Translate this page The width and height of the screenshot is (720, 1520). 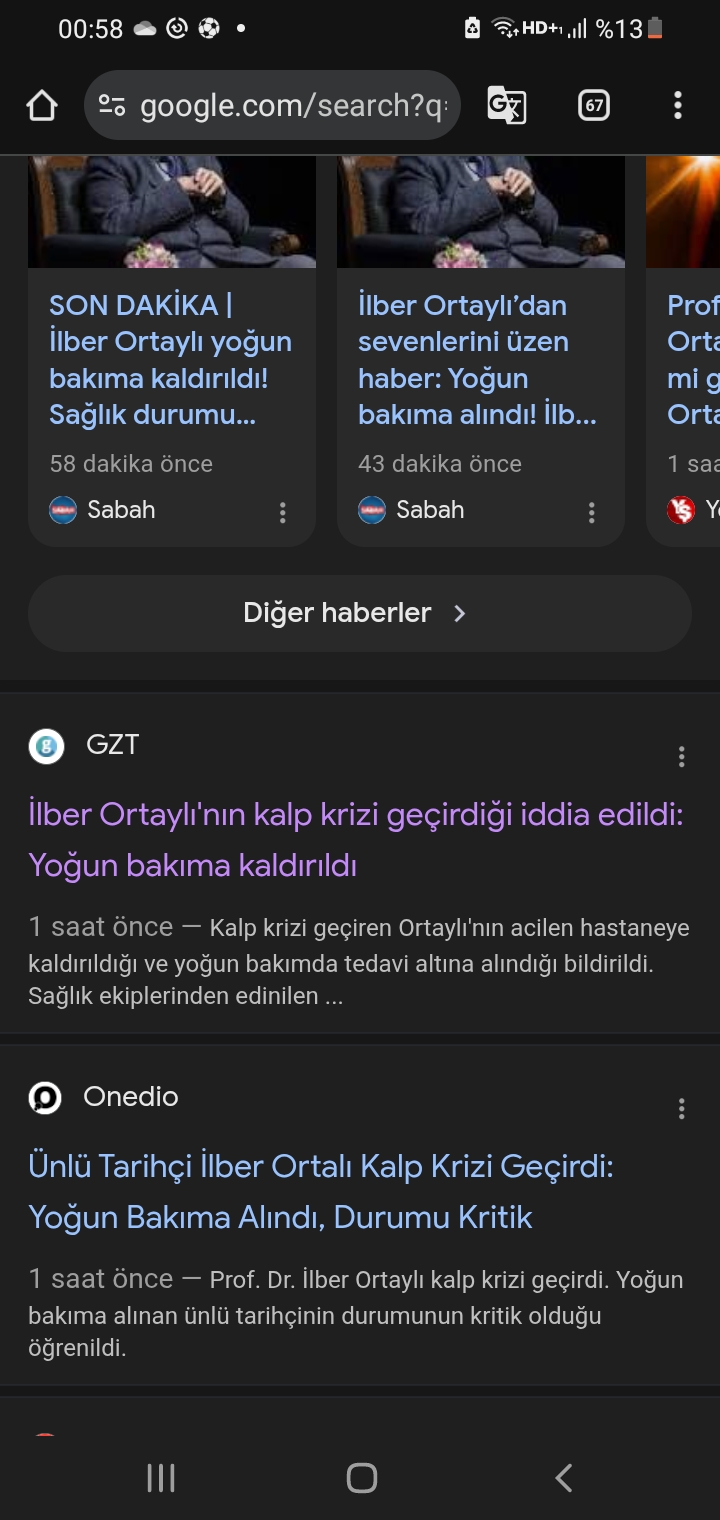(506, 105)
